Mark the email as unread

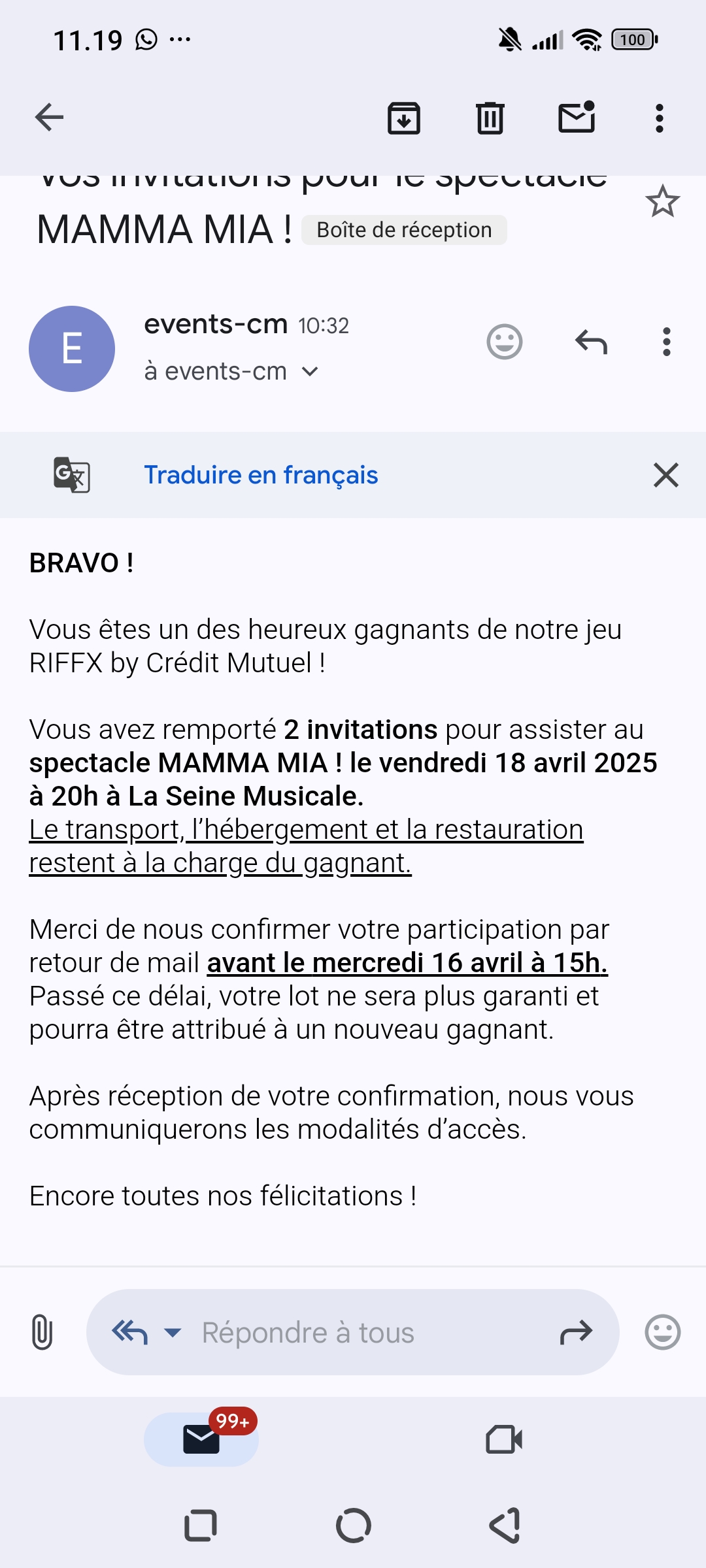pos(577,118)
